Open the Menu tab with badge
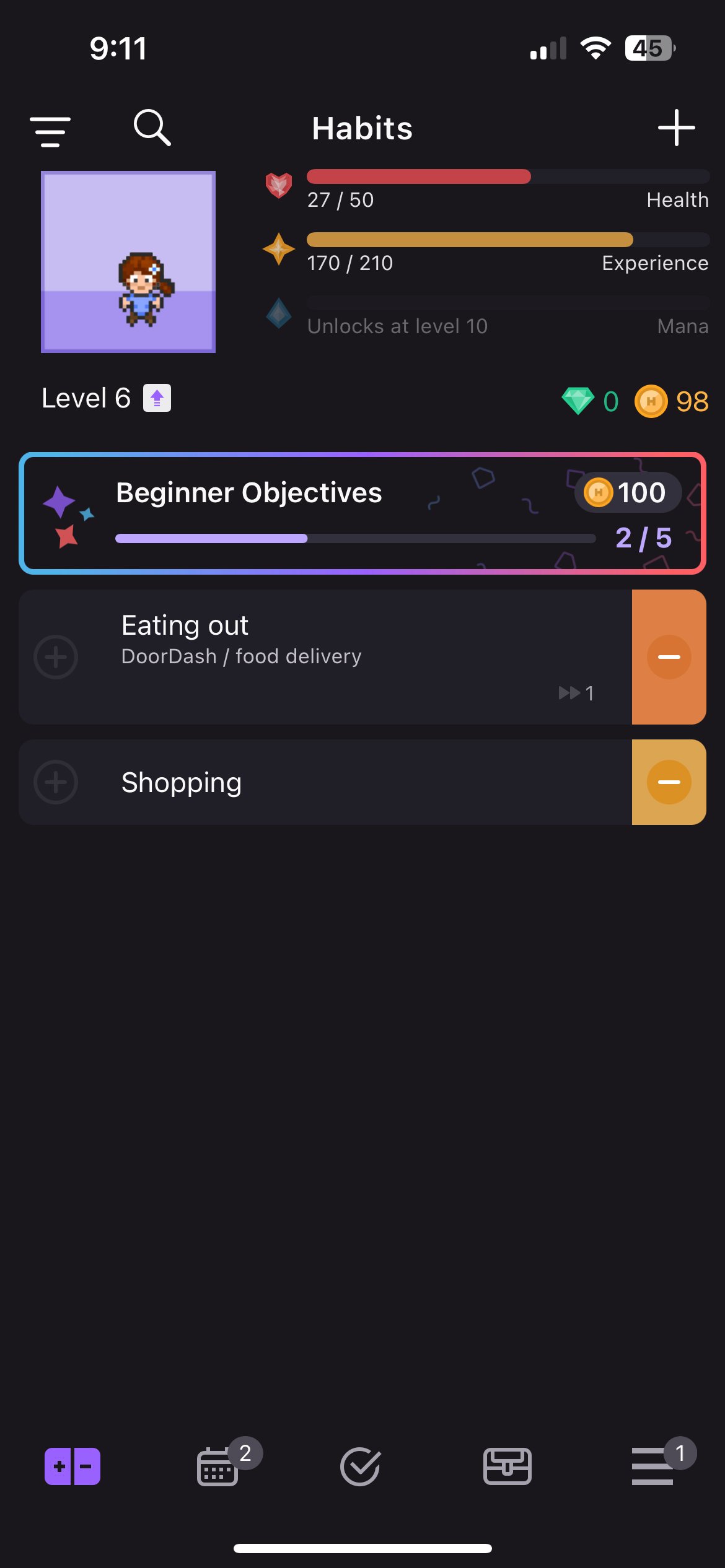725x1568 pixels. click(652, 1466)
